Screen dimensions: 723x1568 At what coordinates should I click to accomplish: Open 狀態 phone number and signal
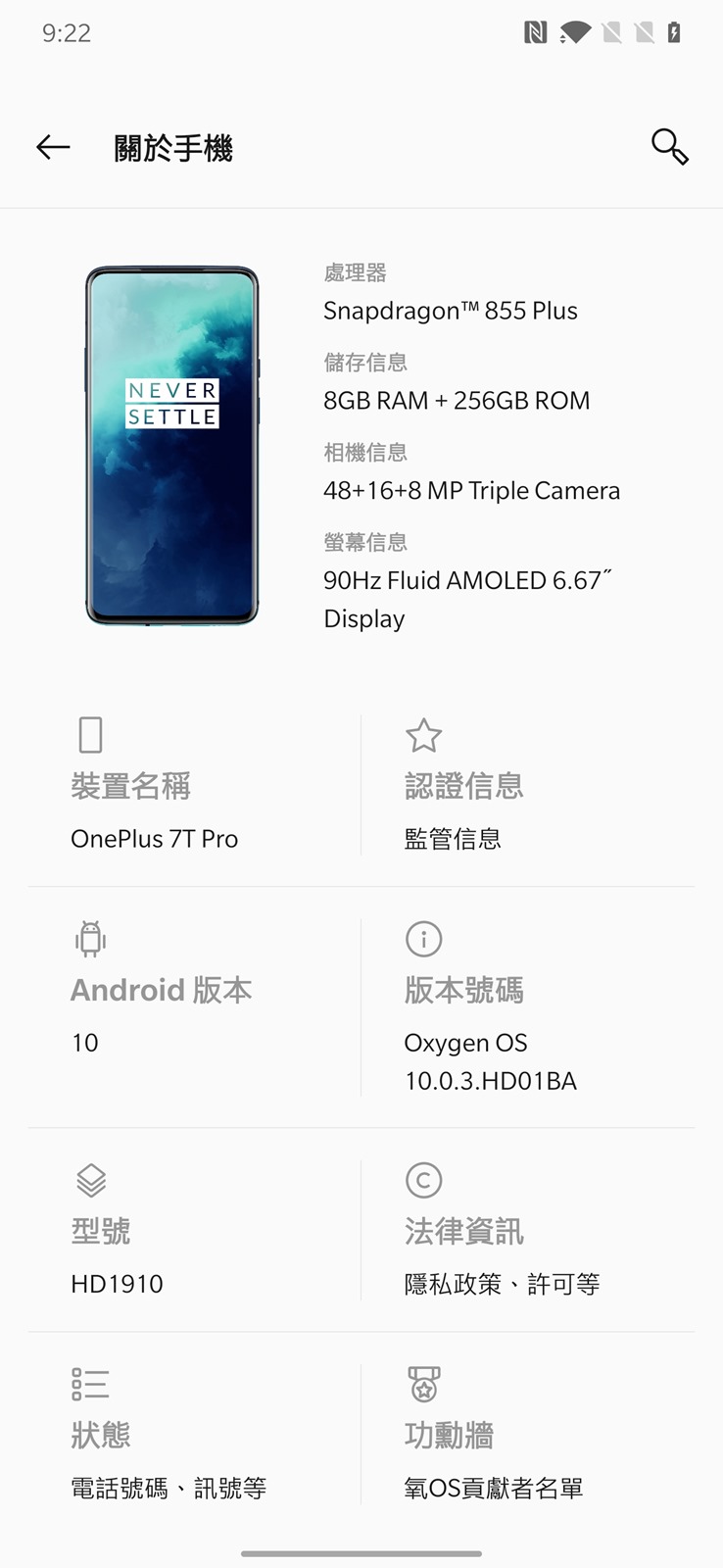point(194,1435)
